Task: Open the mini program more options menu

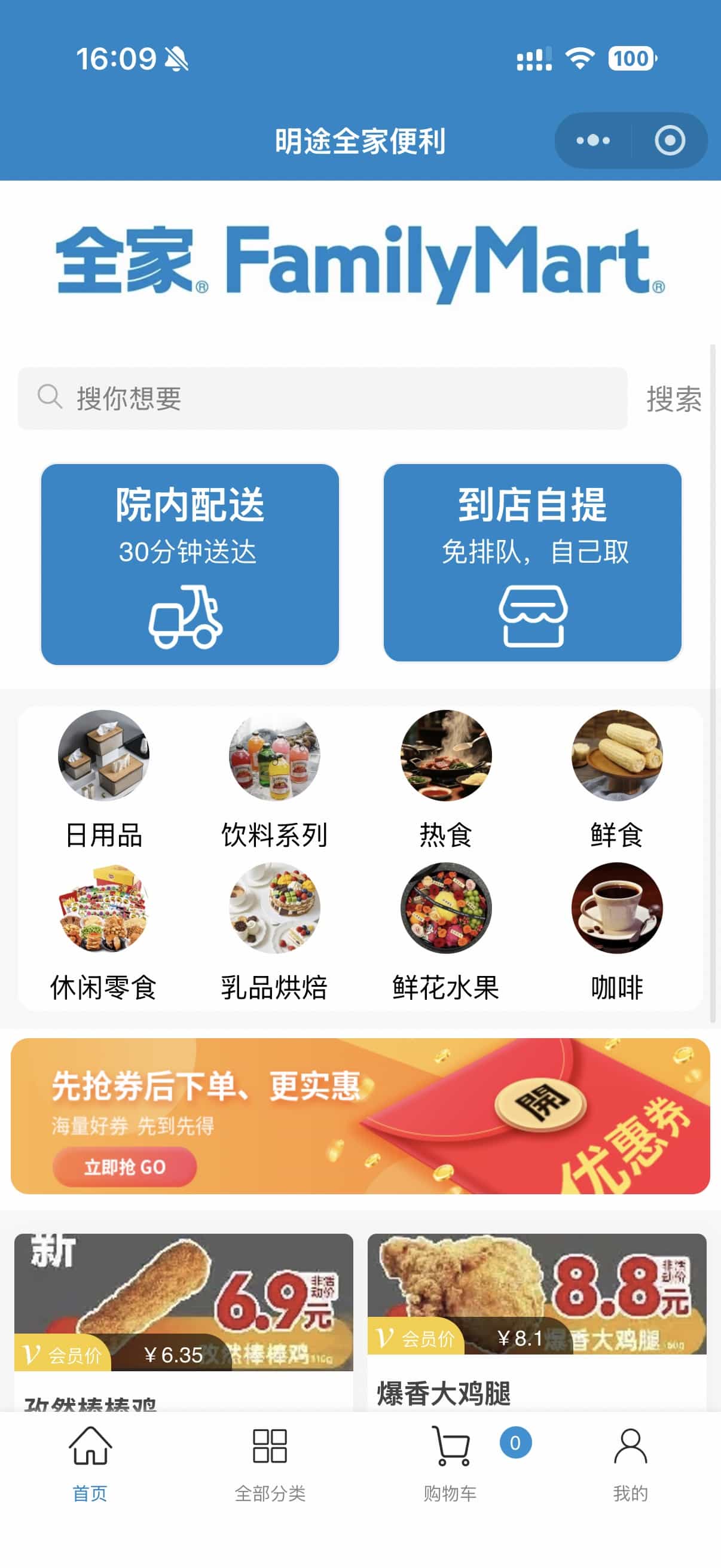Action: 592,141
